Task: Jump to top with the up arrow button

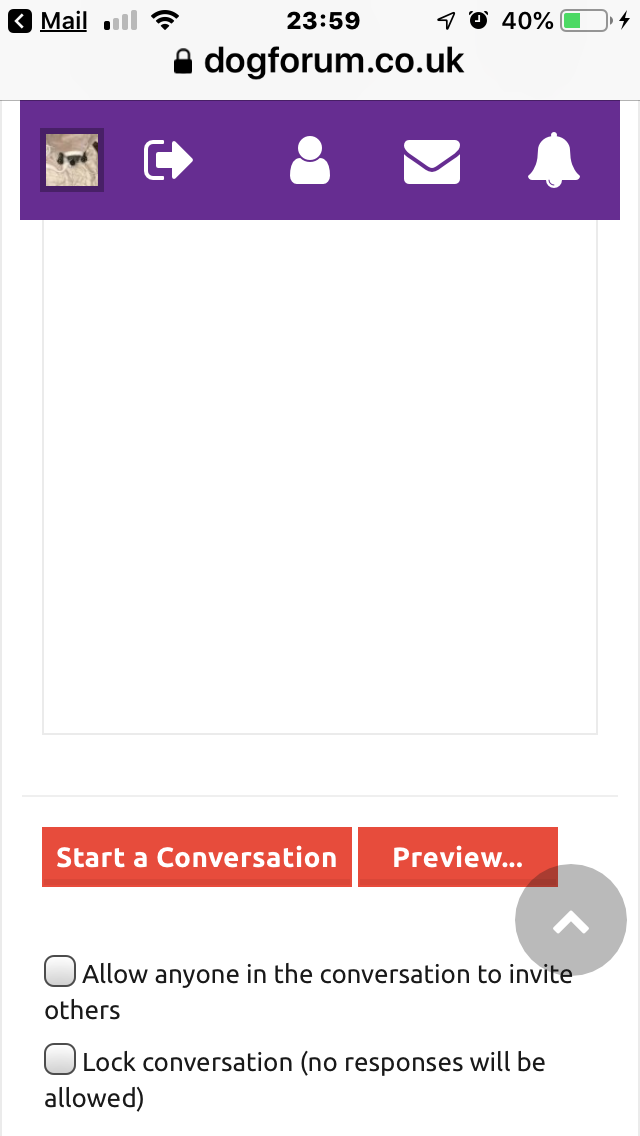Action: point(570,920)
